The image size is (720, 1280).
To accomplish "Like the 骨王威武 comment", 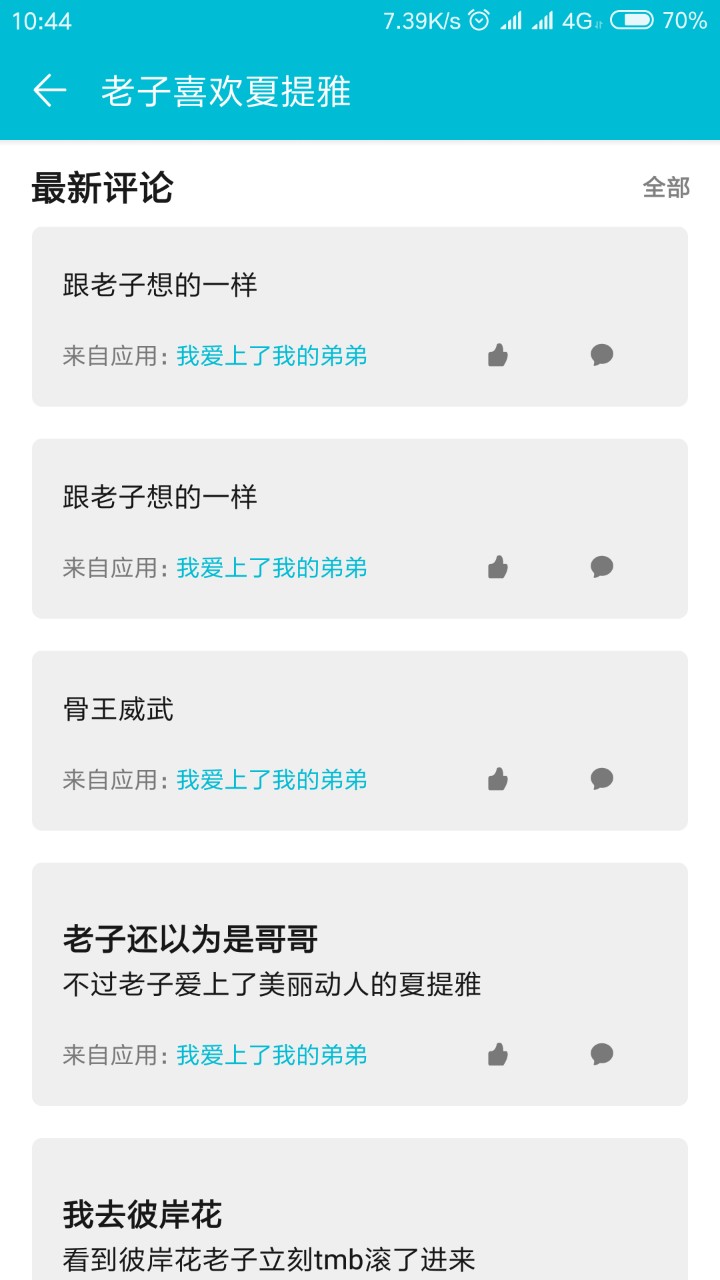I will tap(498, 779).
